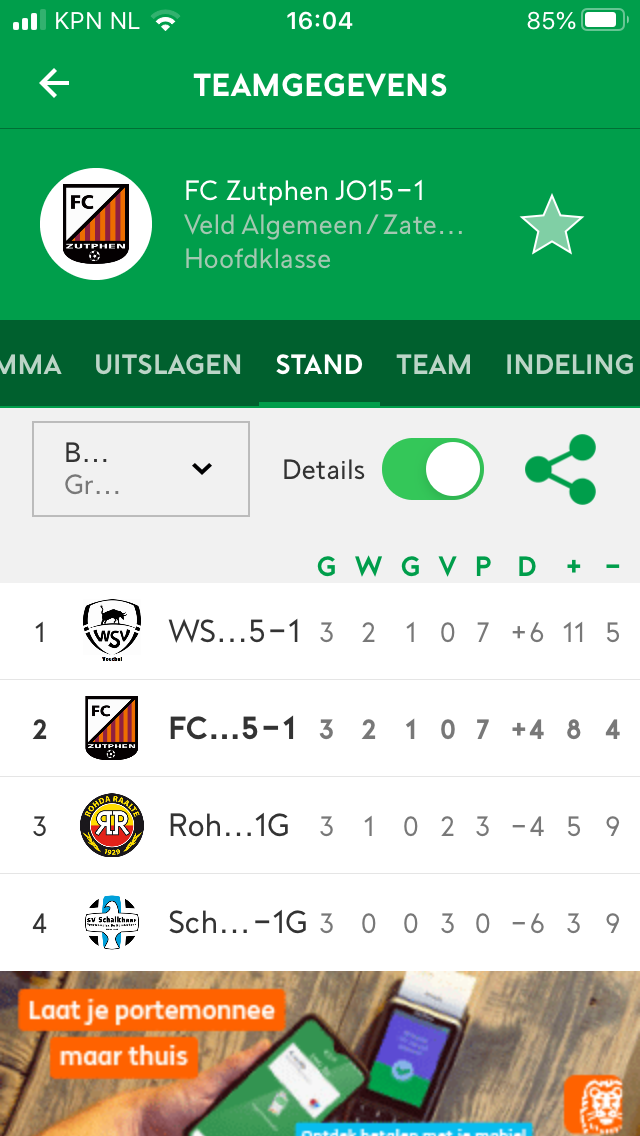Open the FC Zutphen row in the standings

(235, 729)
